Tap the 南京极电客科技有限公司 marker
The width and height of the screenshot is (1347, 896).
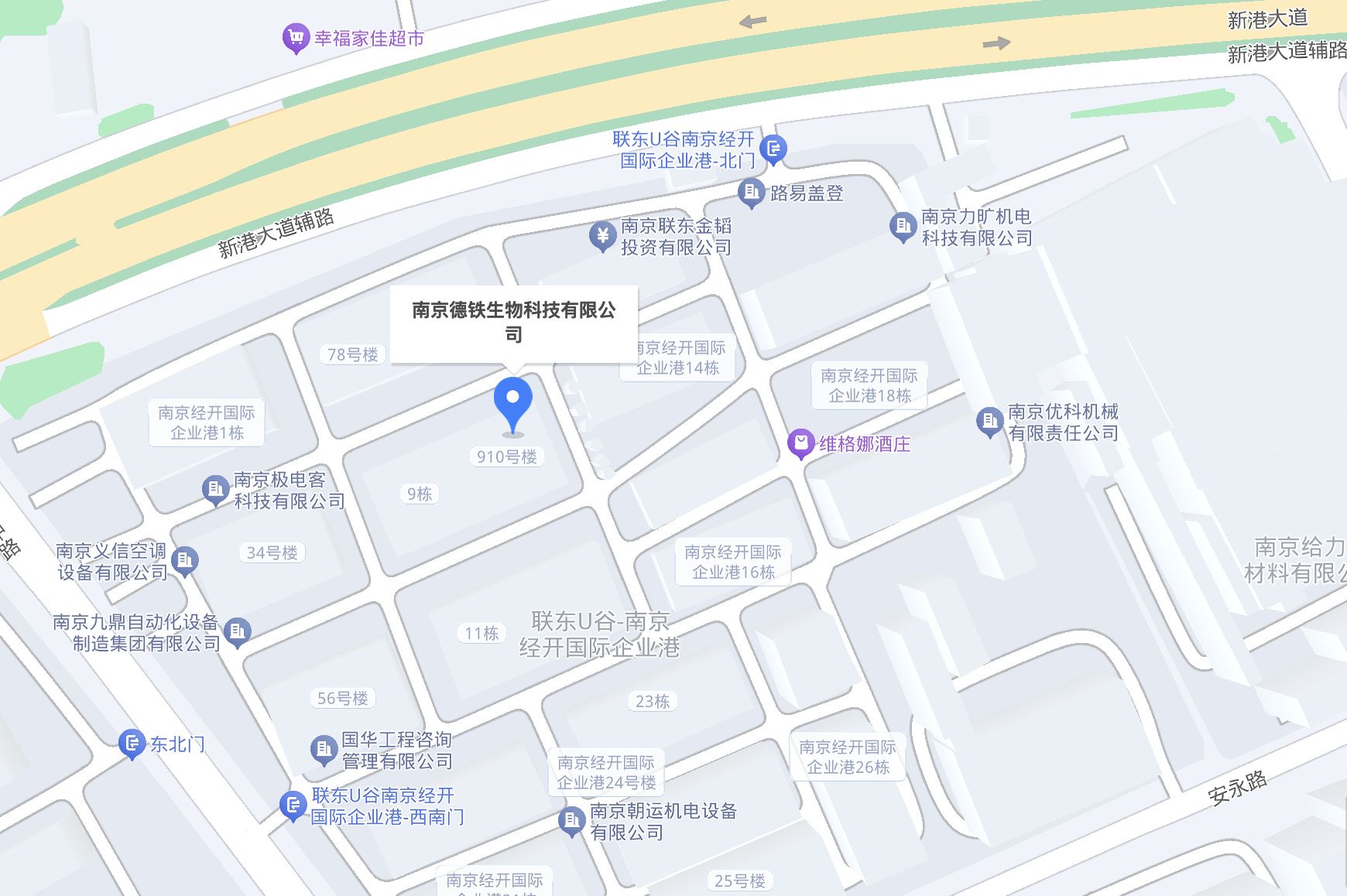point(215,490)
